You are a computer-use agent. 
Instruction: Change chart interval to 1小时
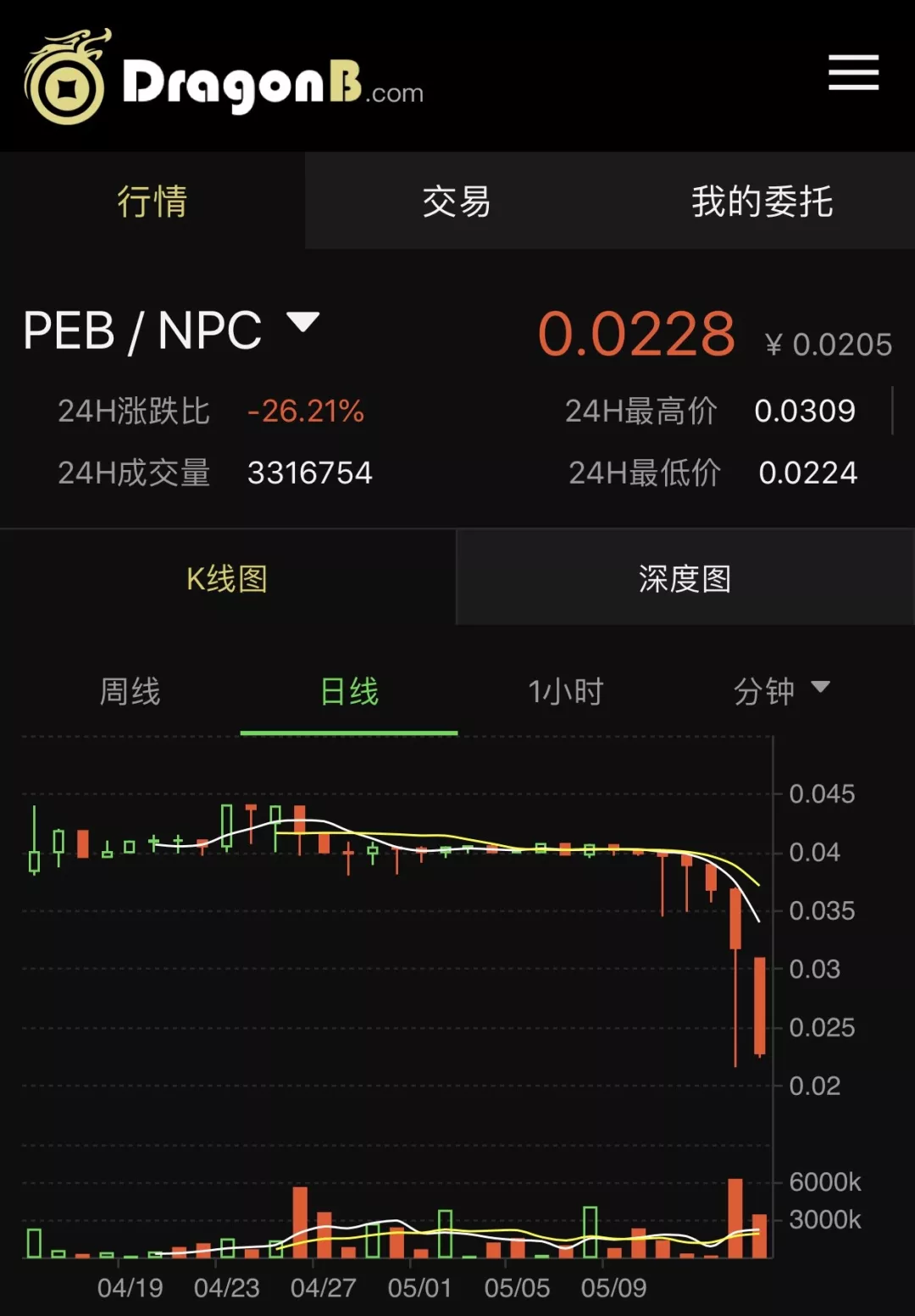[565, 692]
